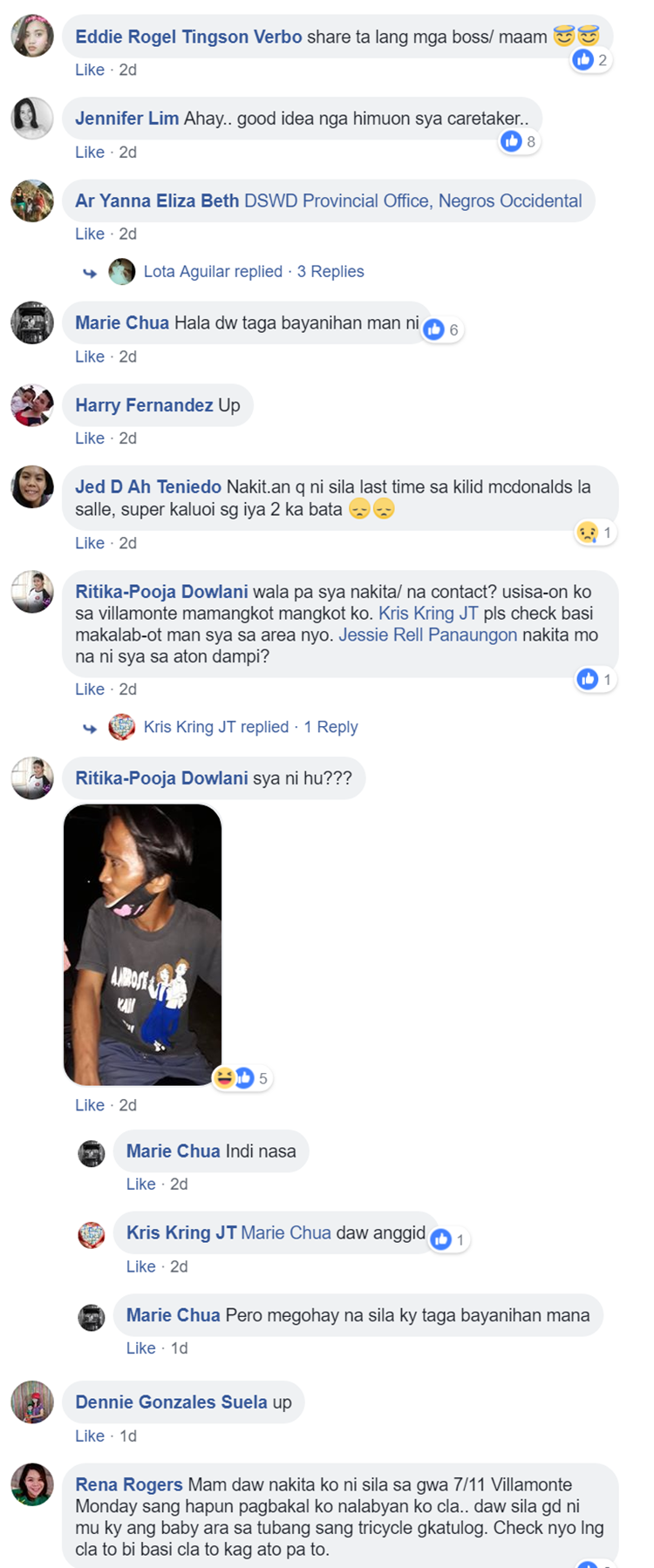Expand Kris Kring JT's 1 reply
Screen dimensions: 654x1568
(x=330, y=727)
